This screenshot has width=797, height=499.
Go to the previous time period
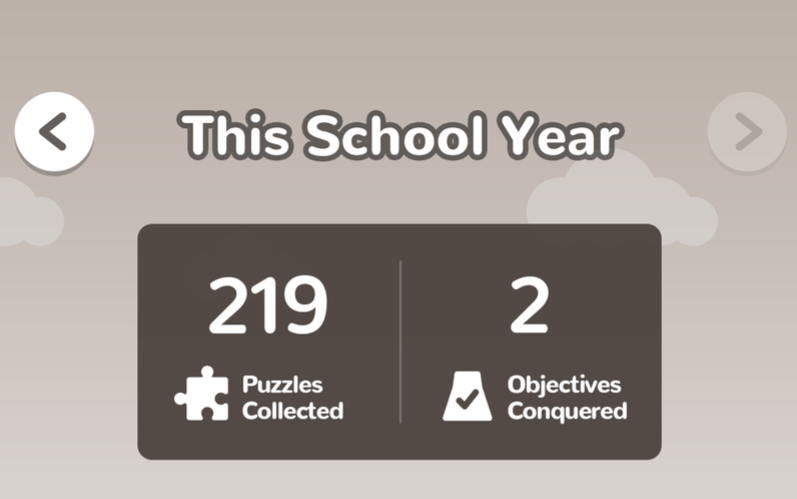coord(54,131)
